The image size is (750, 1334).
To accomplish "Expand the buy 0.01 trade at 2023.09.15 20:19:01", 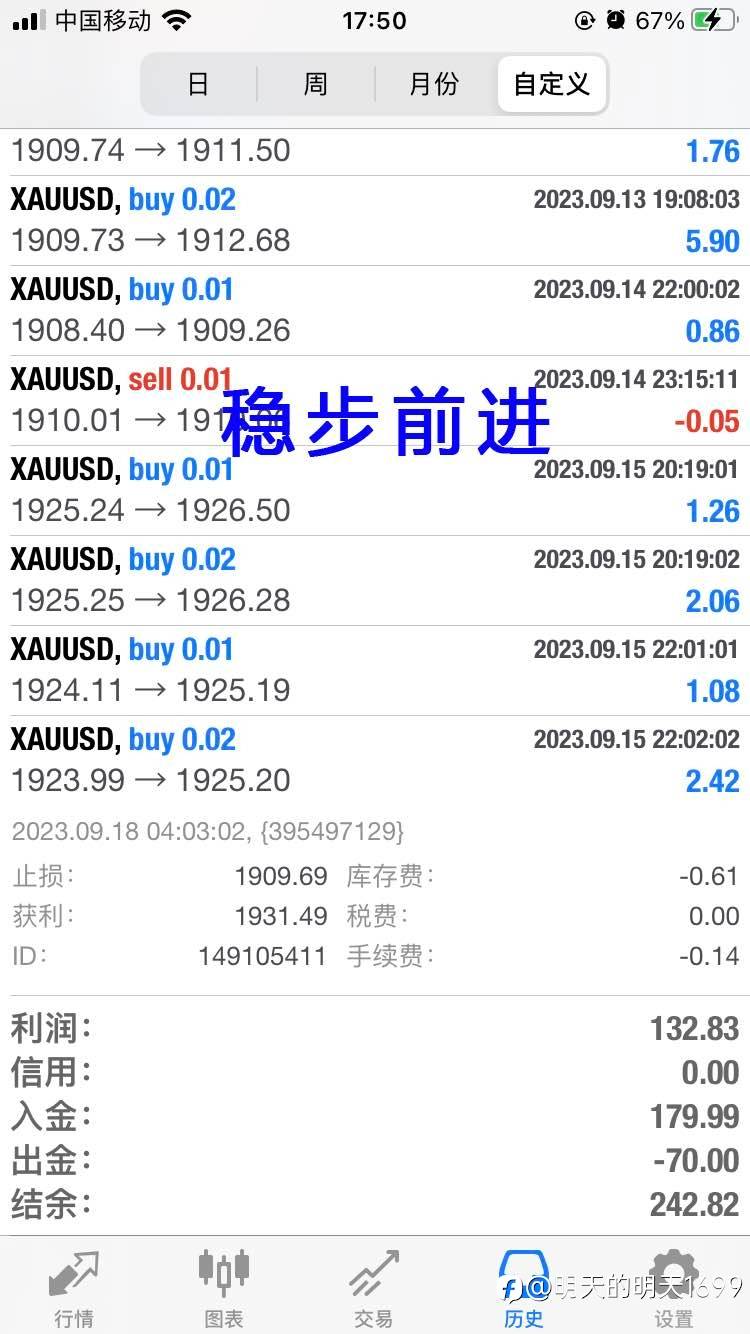I will coord(375,490).
